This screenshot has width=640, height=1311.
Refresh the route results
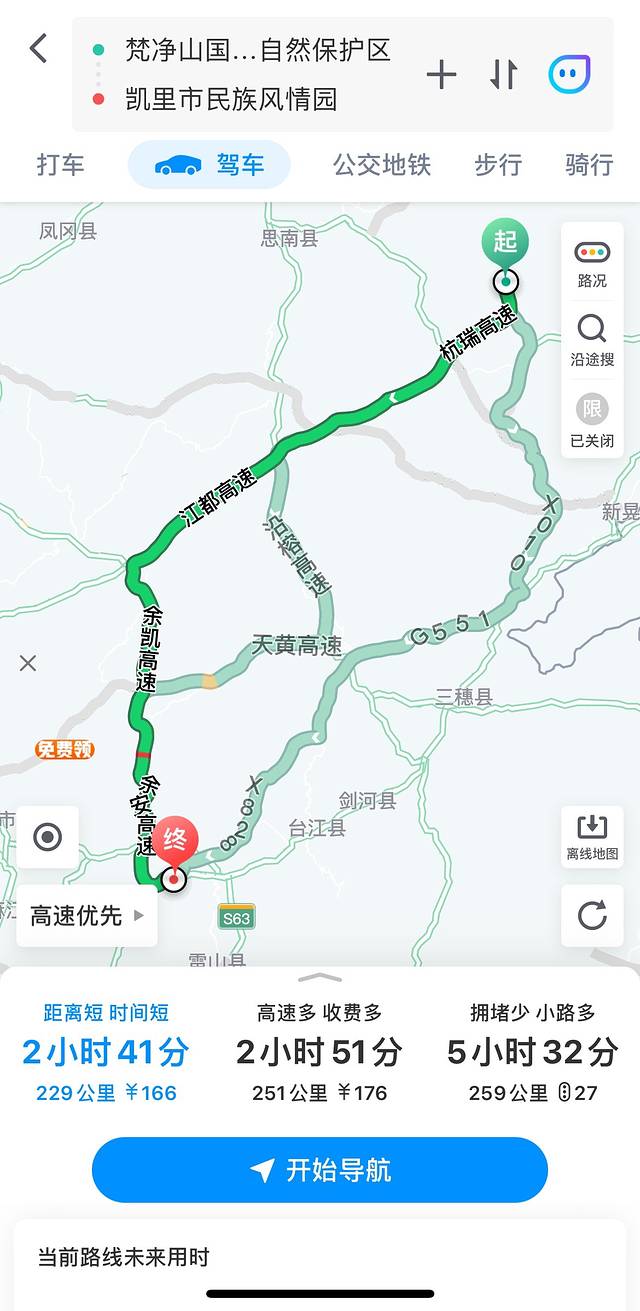[592, 915]
